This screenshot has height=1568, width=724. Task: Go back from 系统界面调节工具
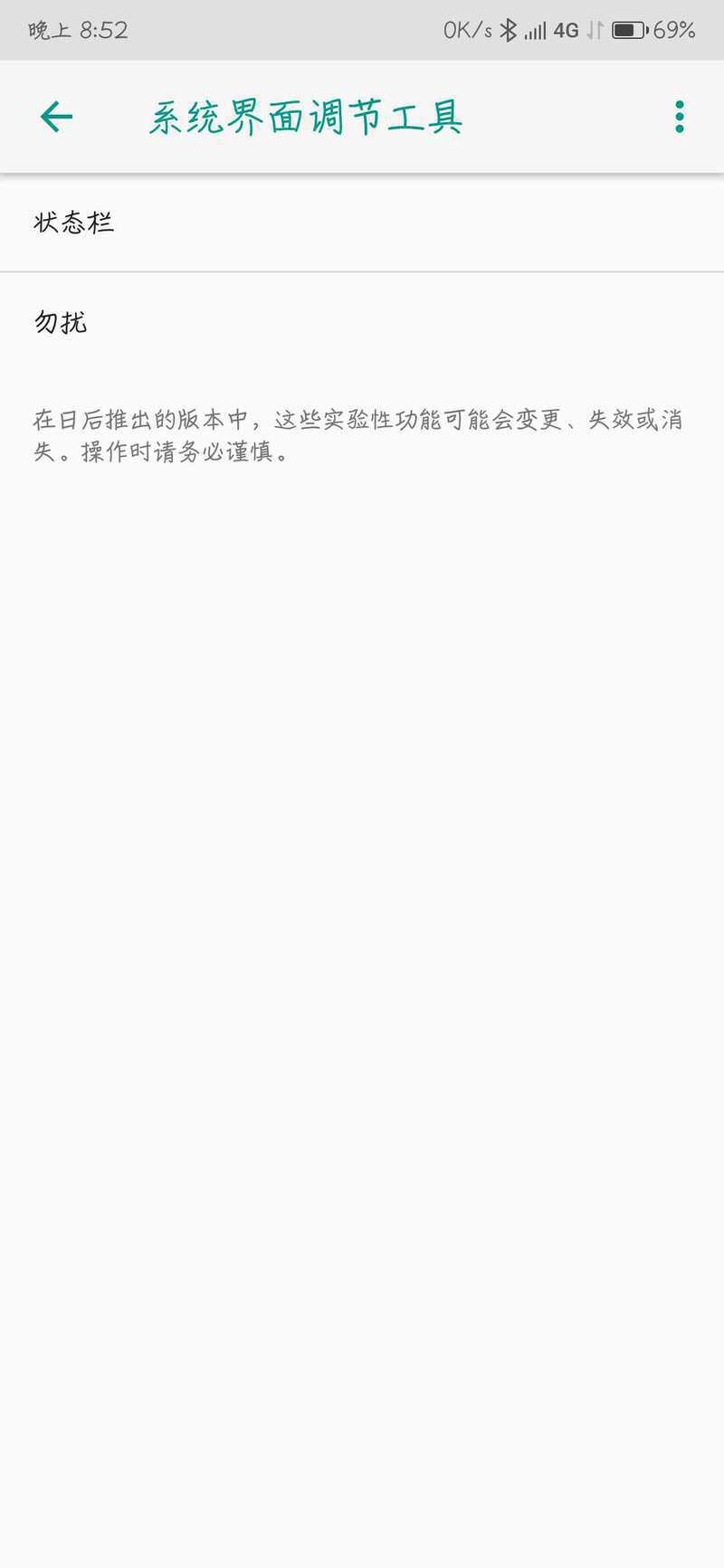56,117
